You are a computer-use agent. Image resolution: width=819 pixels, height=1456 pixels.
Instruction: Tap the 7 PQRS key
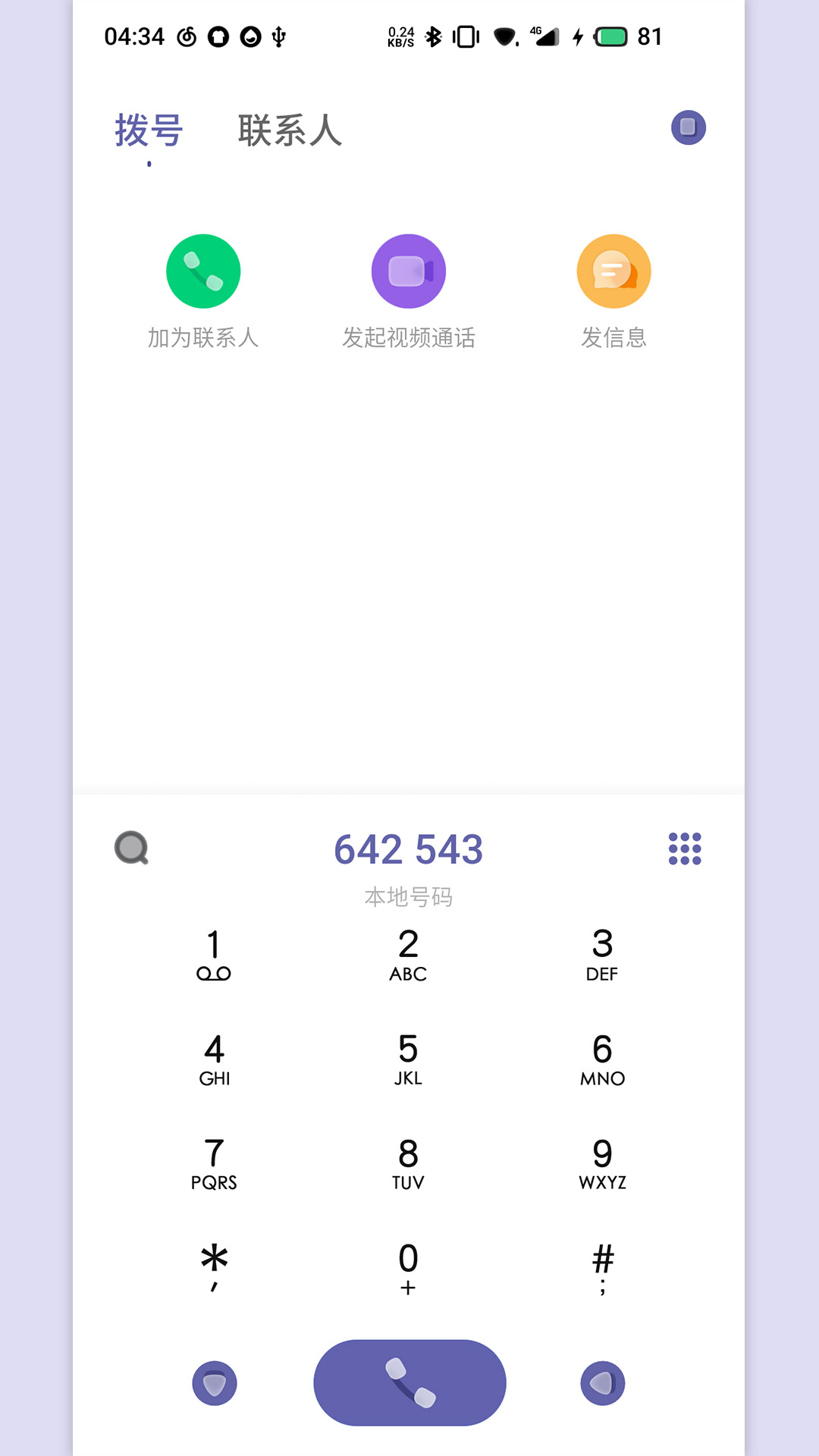pyautogui.click(x=214, y=1164)
